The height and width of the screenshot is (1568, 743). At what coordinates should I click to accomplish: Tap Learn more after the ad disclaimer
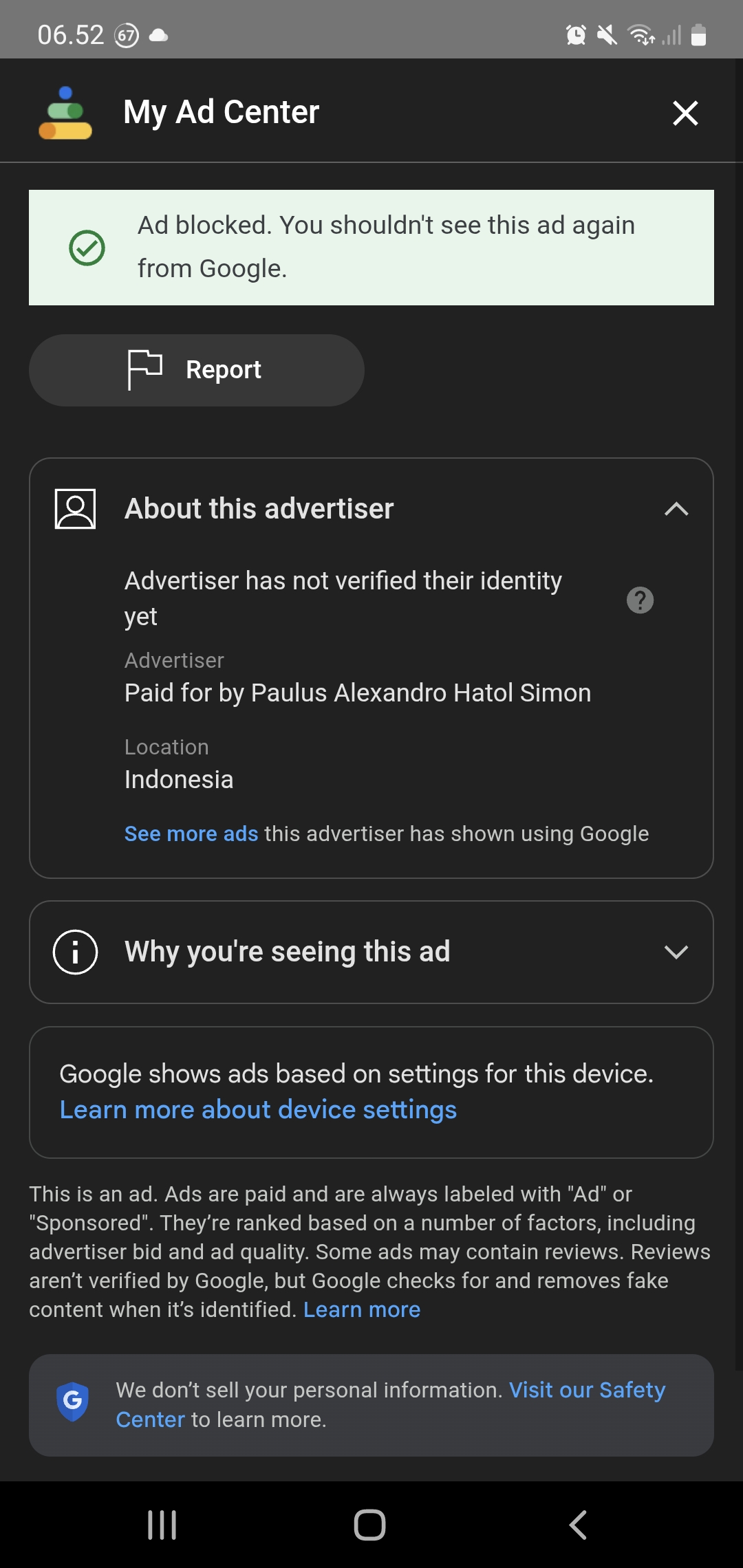(362, 1309)
